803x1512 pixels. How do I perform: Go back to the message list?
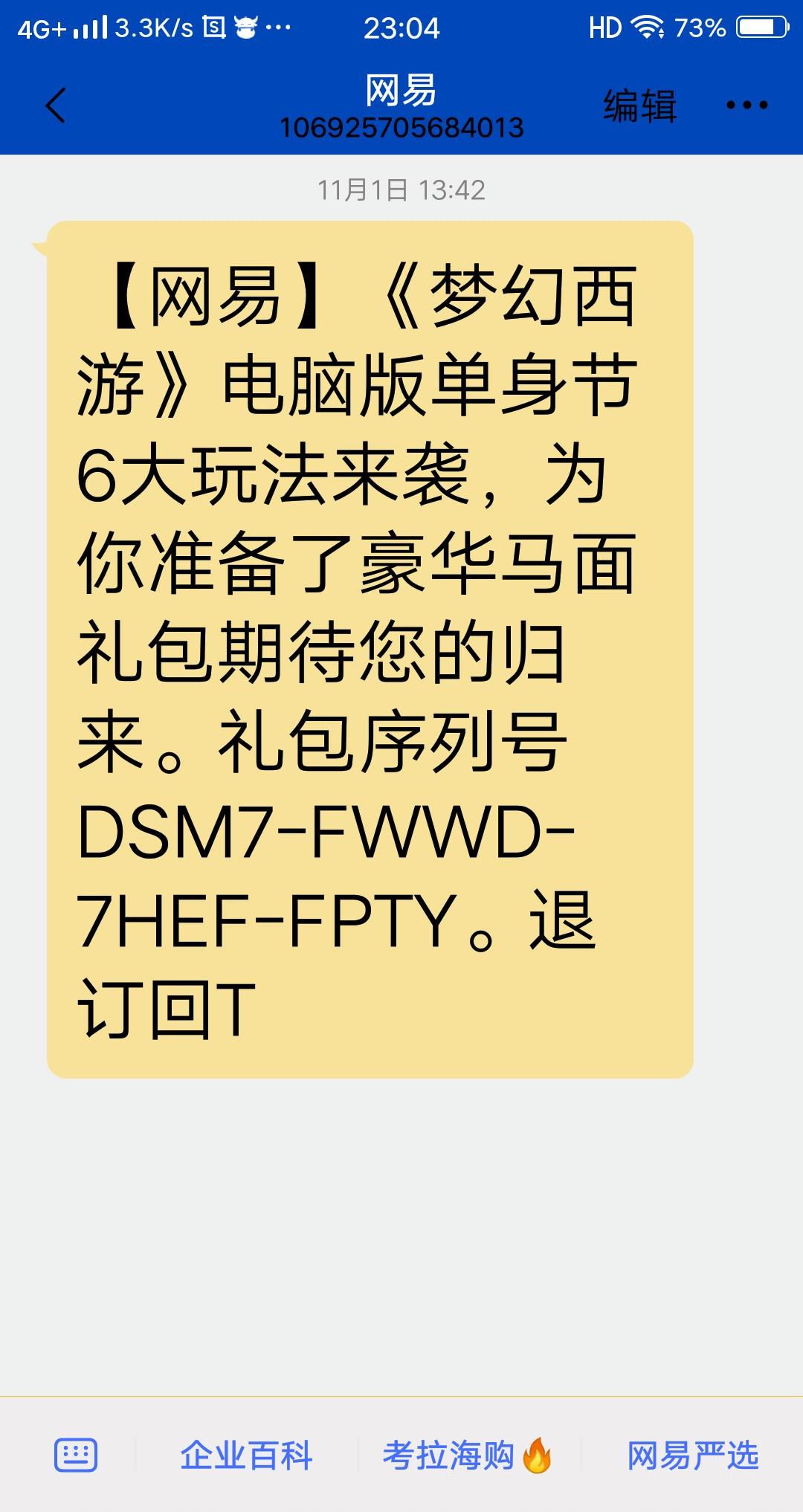tap(56, 105)
